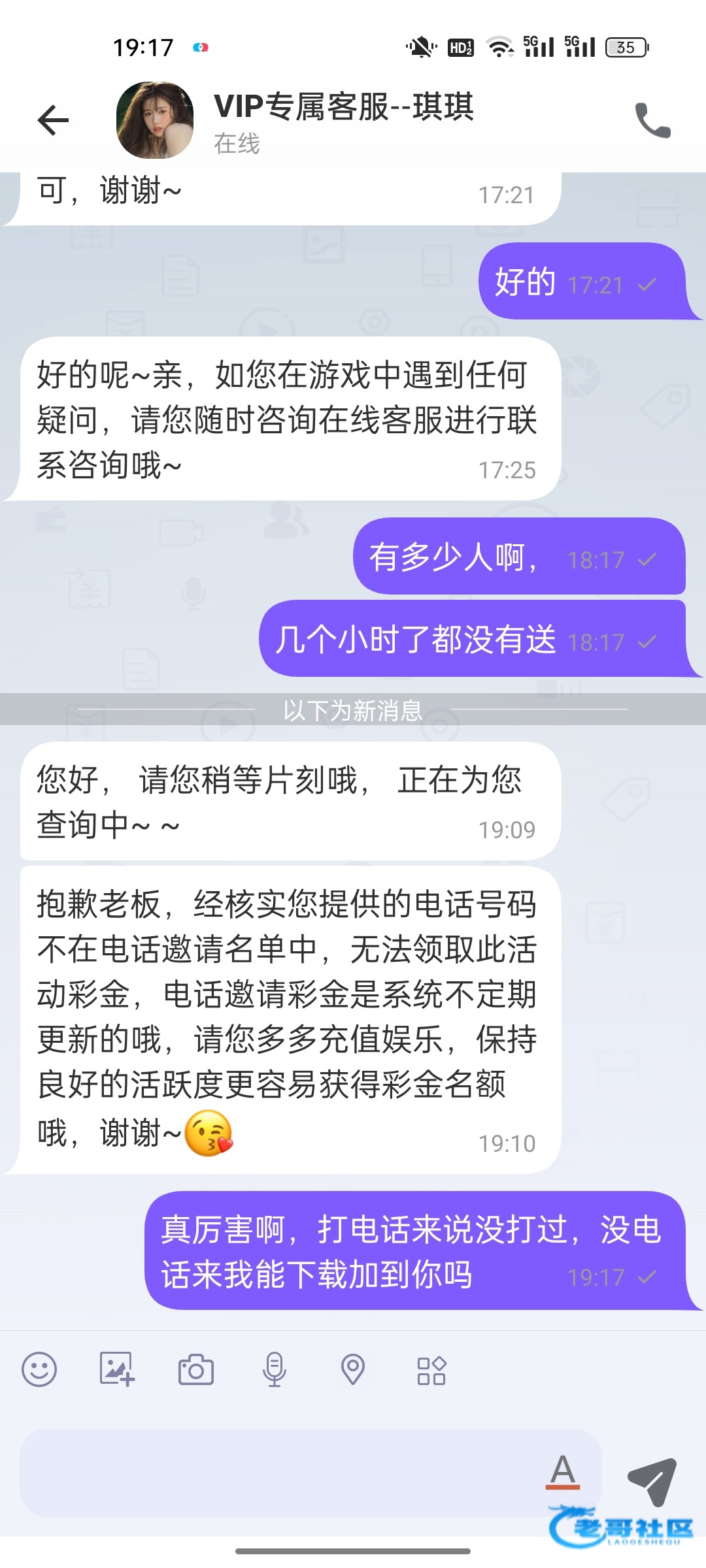Send the message with paper plane

652,1481
